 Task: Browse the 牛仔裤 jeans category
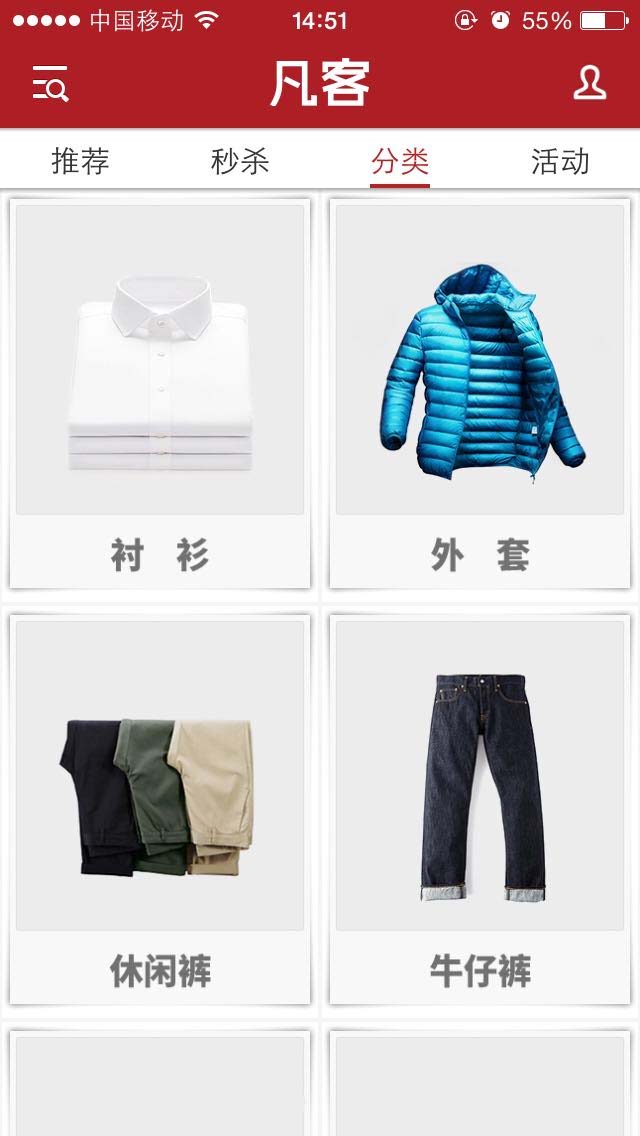point(480,809)
